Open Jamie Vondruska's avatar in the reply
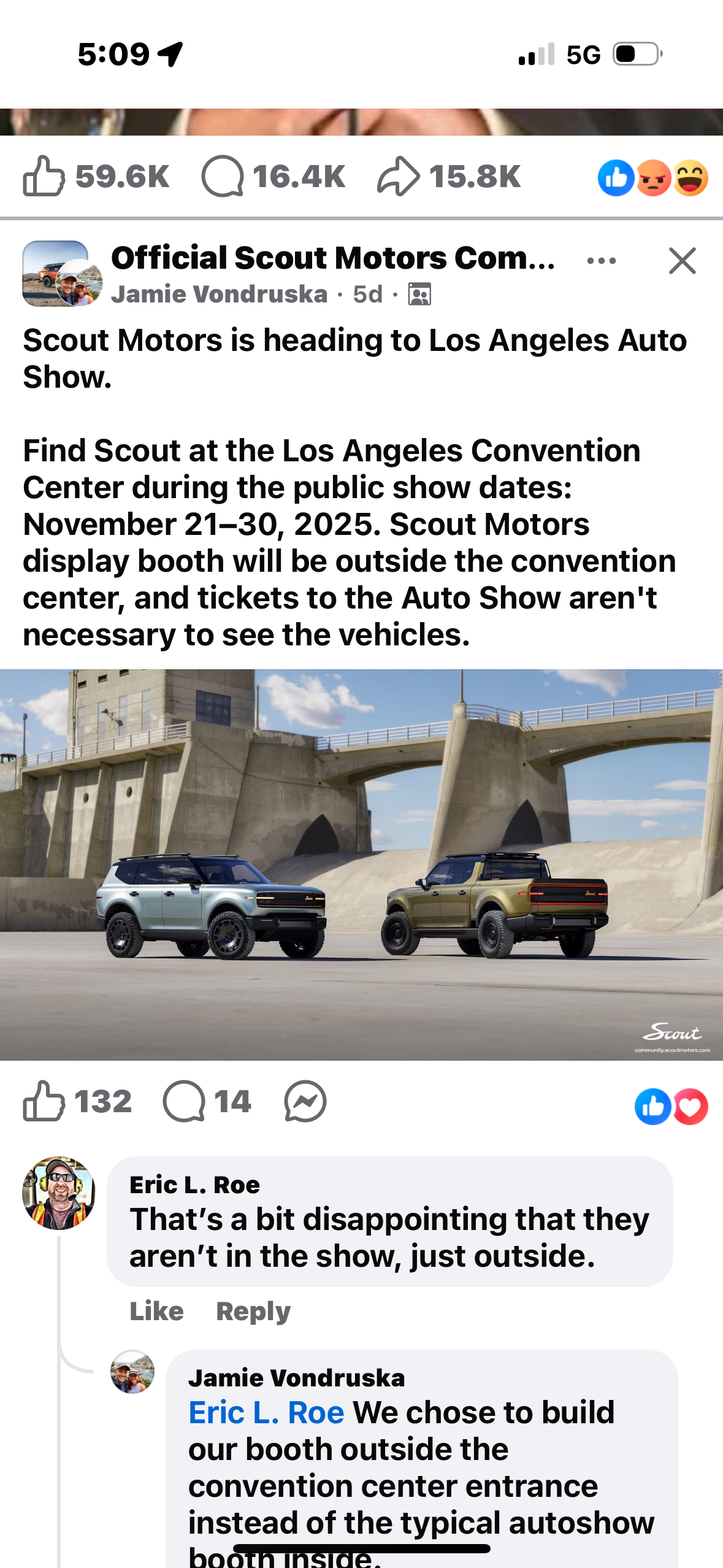Viewport: 723px width, 1568px height. 132,1372
